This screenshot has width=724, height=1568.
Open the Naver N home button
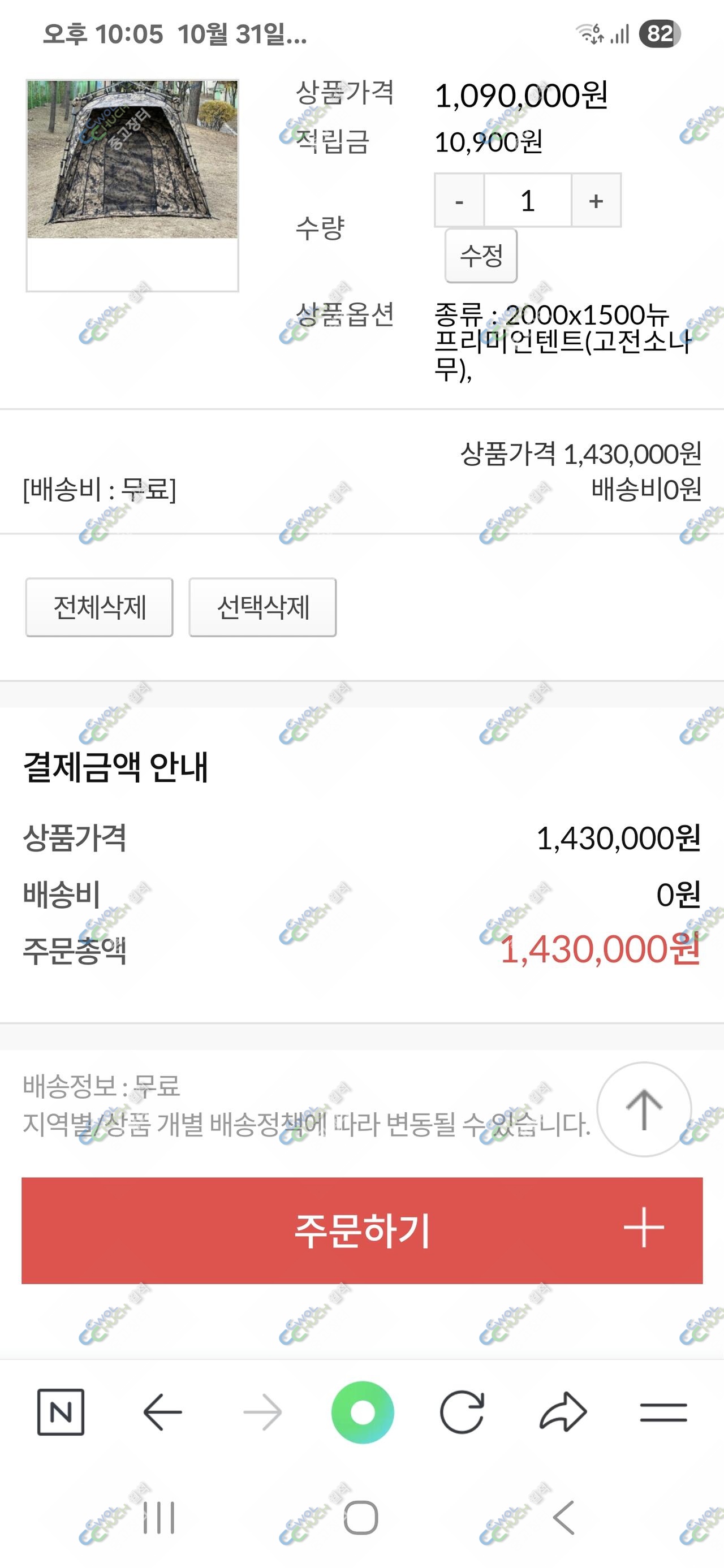61,1412
